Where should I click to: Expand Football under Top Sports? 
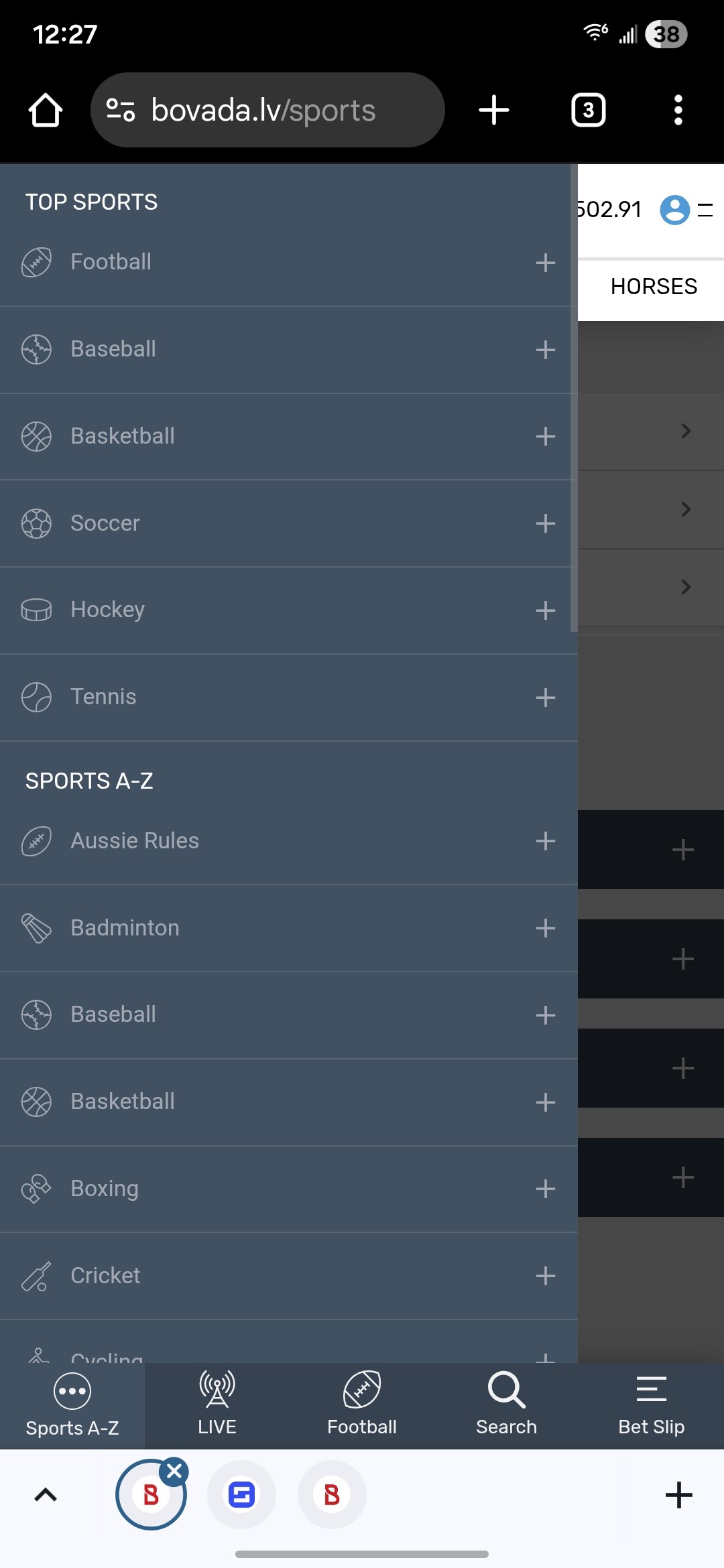point(545,262)
